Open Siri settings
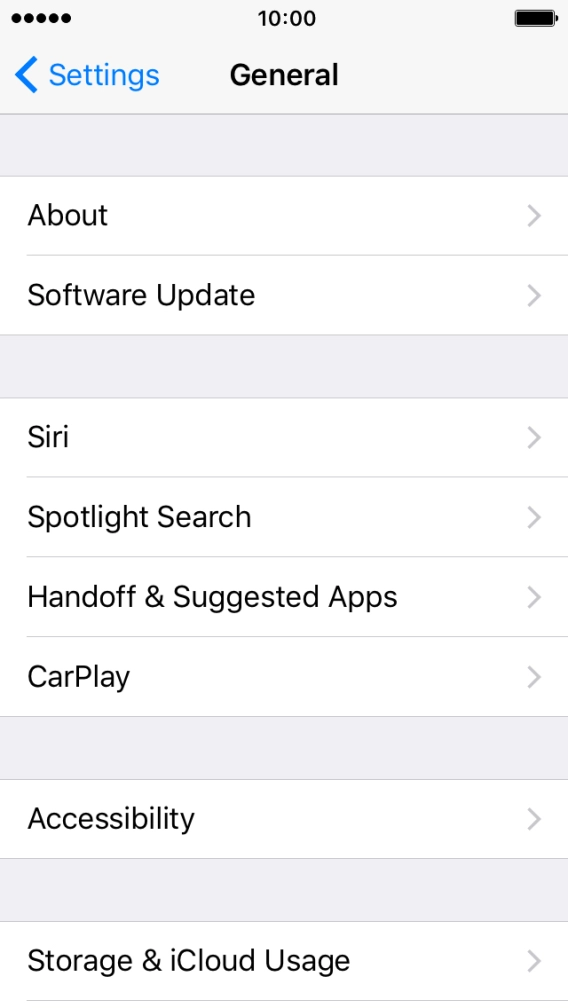This screenshot has height=1008, width=568. tap(284, 438)
